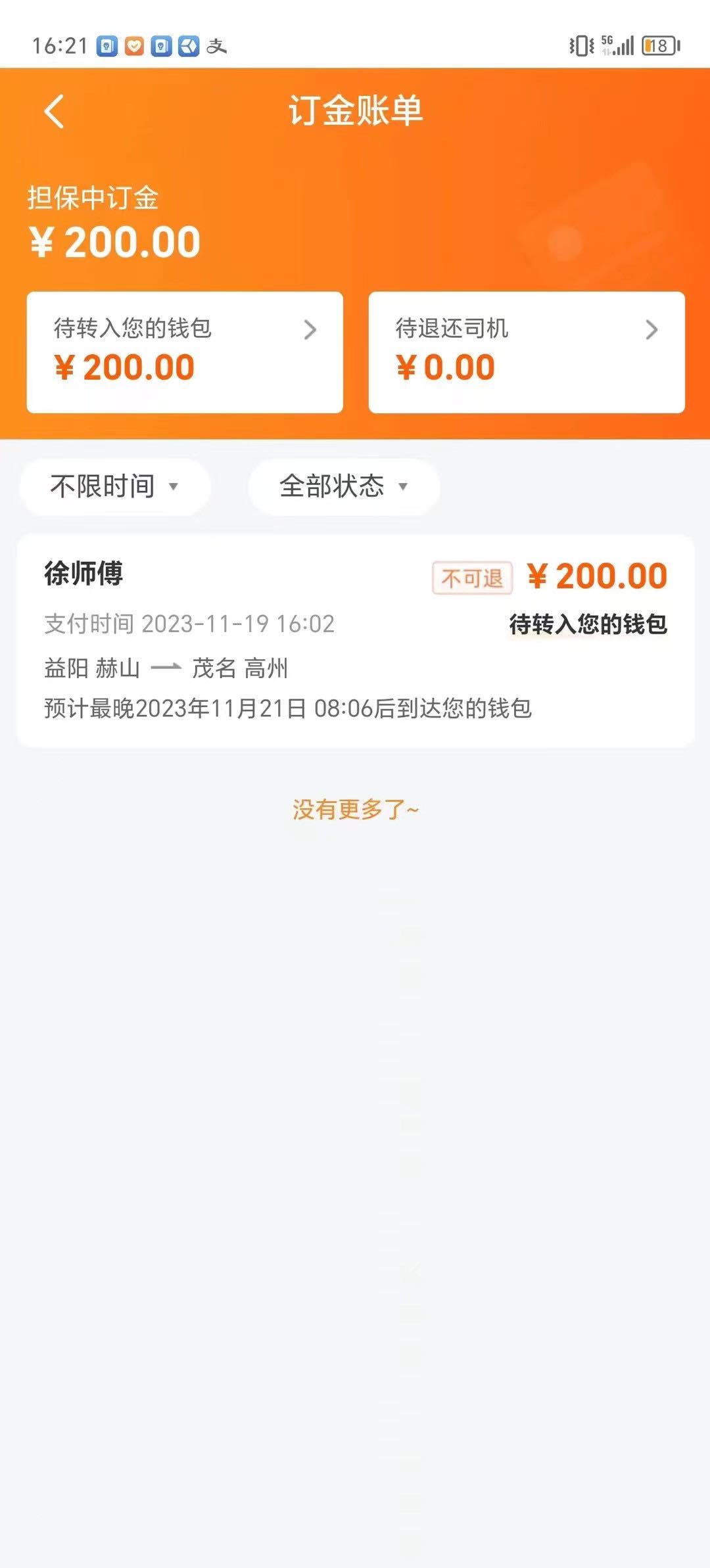Open the 待退还司机 ¥0.00 card
This screenshot has height=1568, width=710.
(x=527, y=352)
